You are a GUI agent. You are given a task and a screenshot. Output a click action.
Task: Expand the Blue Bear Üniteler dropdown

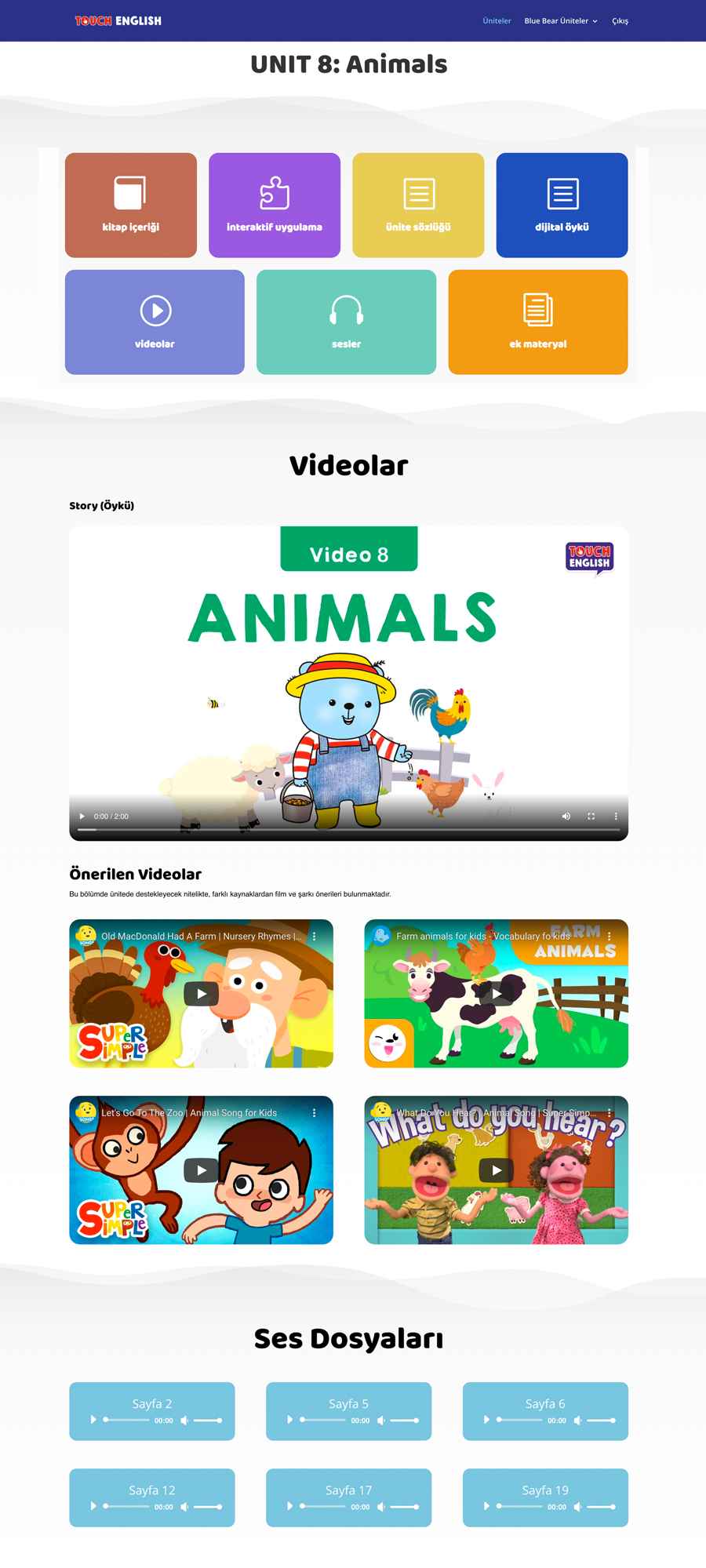(560, 21)
